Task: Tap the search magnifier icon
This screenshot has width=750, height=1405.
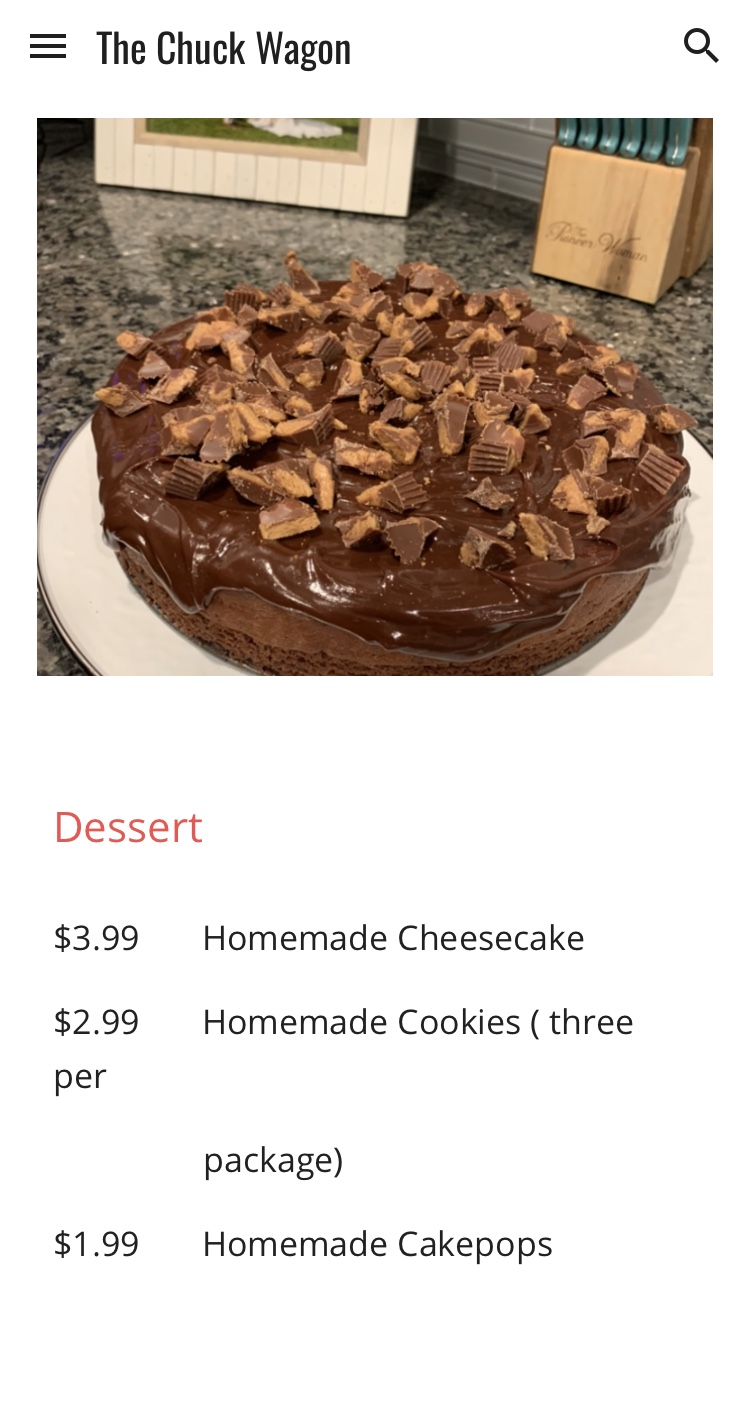Action: pyautogui.click(x=701, y=46)
